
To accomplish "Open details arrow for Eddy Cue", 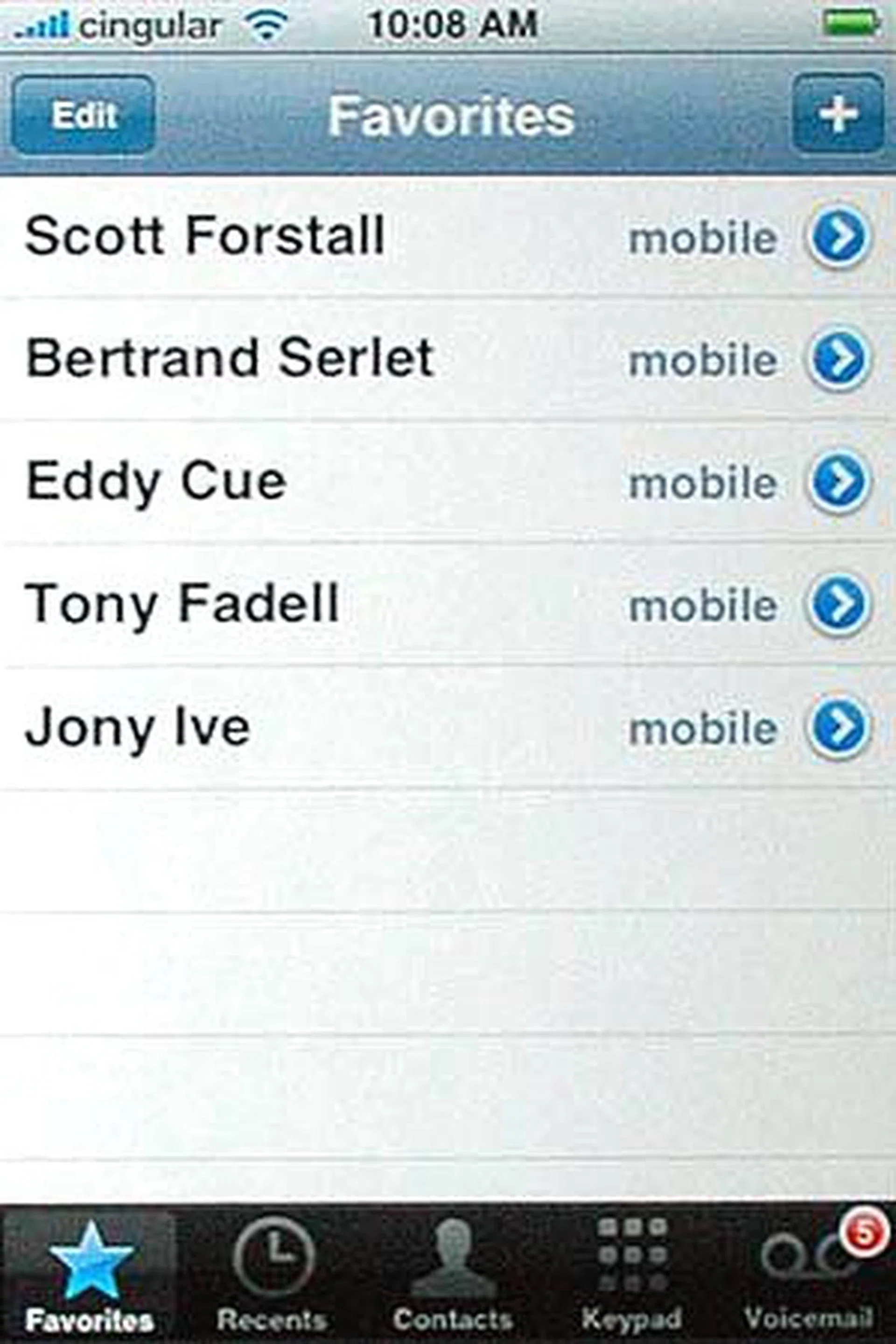I will pyautogui.click(x=839, y=482).
